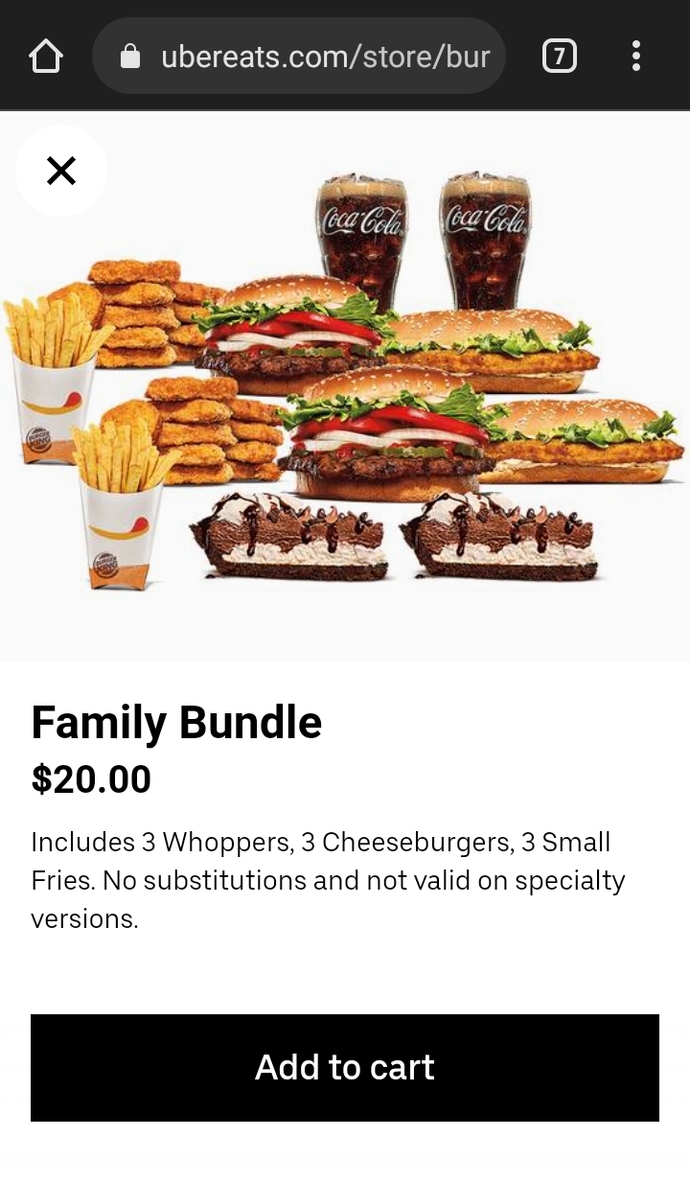
Task: Add the Family Bundle to cart
Action: pos(345,1068)
